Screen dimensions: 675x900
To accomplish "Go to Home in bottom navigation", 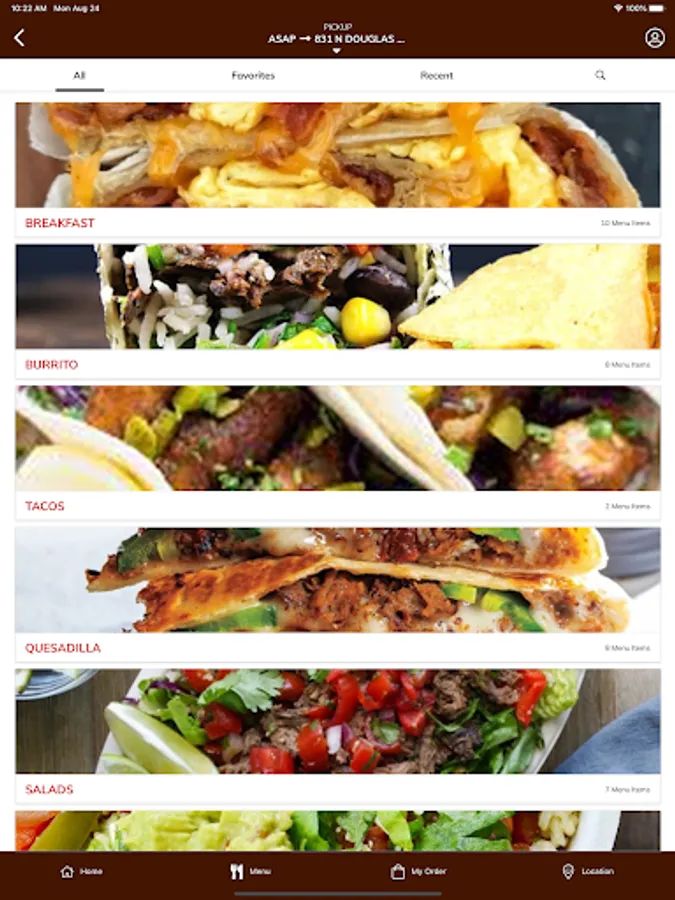I will (x=81, y=871).
